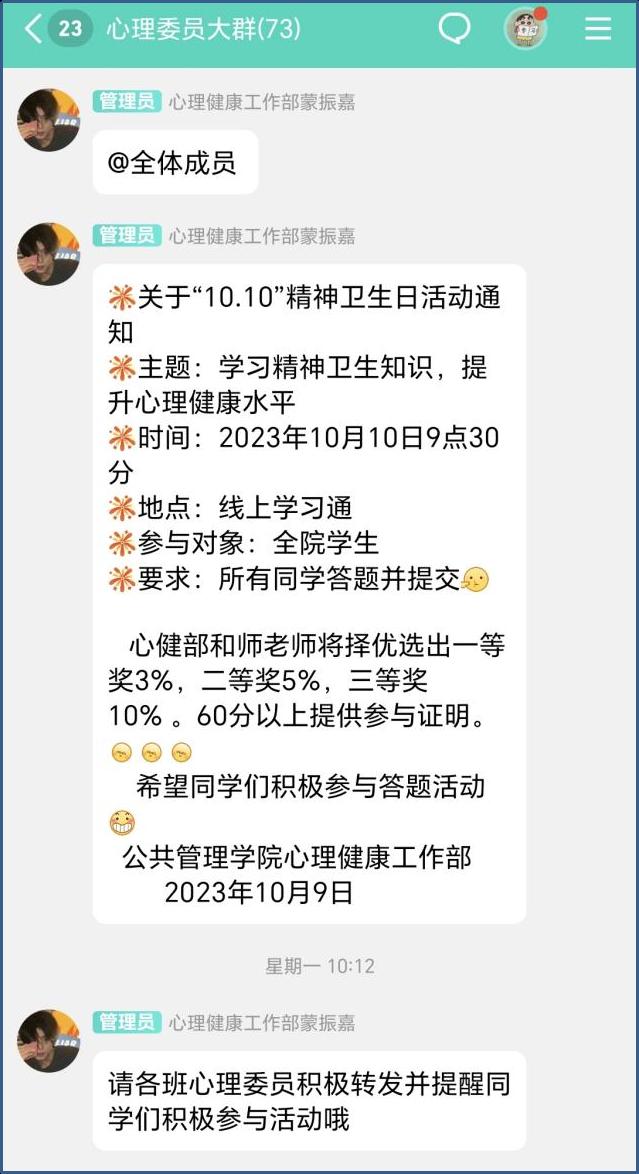Open sender avatar beside the 10.10 activity notice

click(x=48, y=254)
